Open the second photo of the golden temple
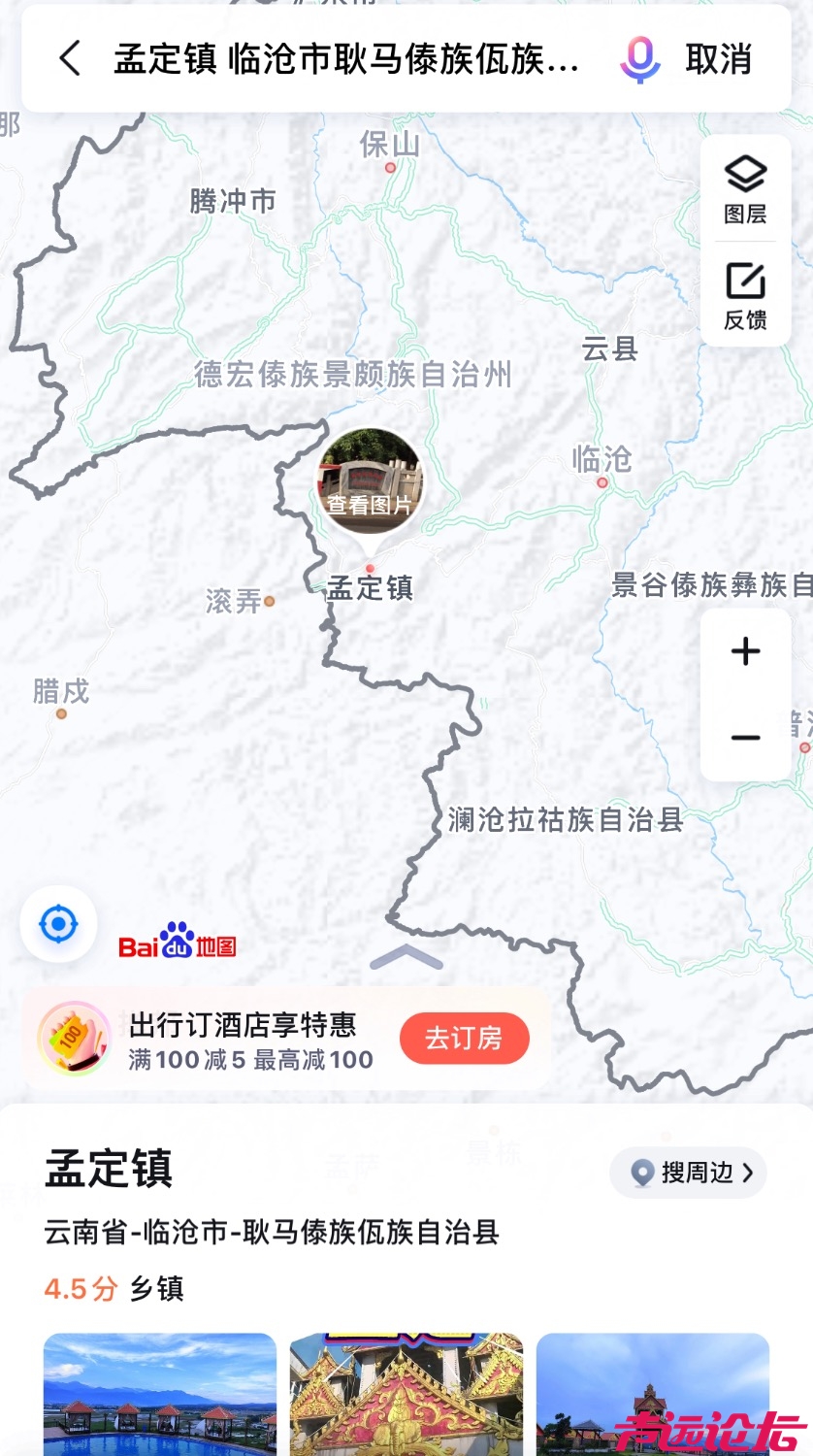This screenshot has width=813, height=1456. (406, 1394)
